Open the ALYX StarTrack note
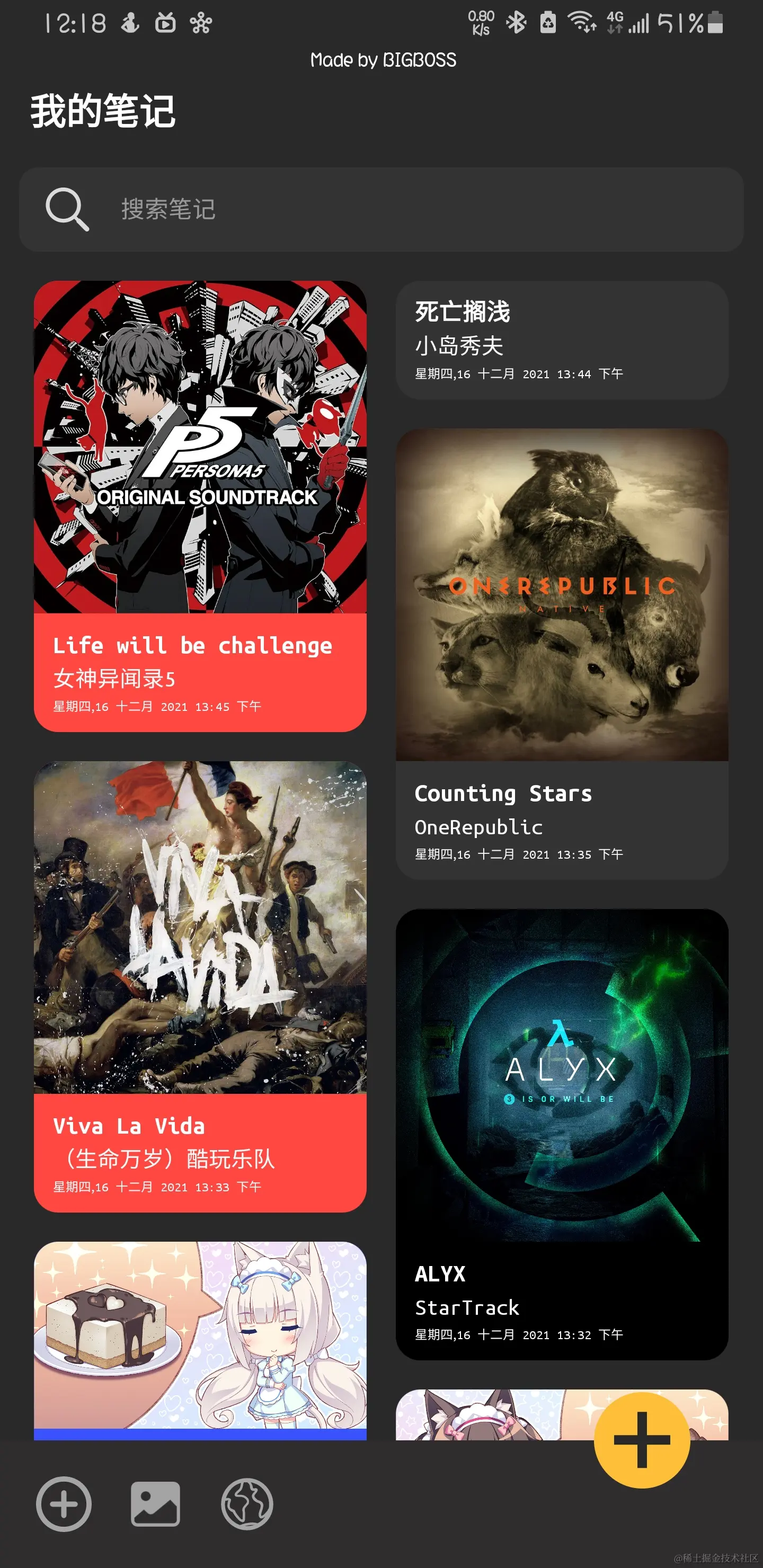 562,1134
